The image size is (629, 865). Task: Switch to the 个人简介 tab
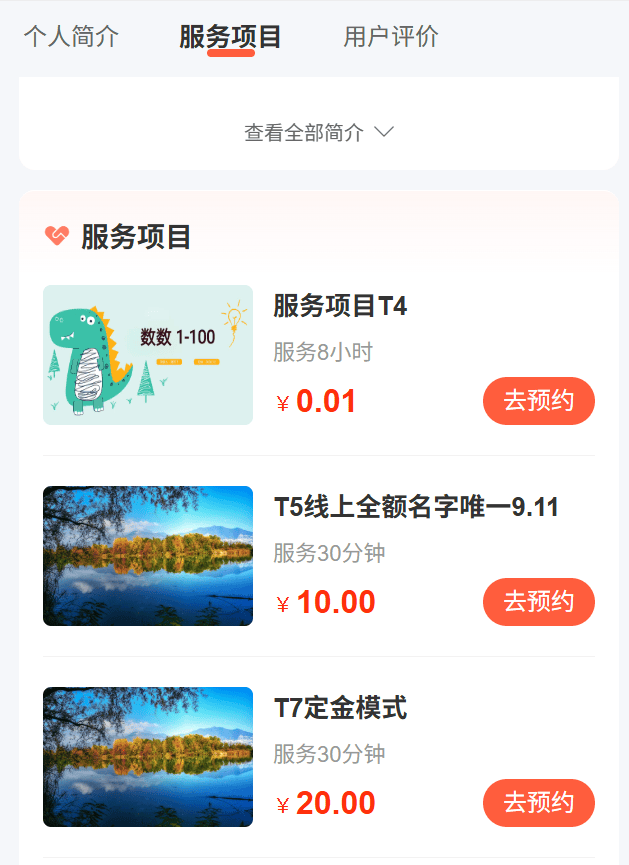(71, 37)
